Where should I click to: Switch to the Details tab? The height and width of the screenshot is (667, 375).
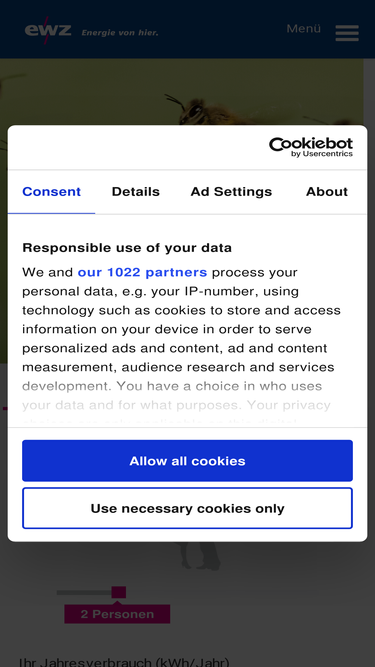[x=136, y=192]
